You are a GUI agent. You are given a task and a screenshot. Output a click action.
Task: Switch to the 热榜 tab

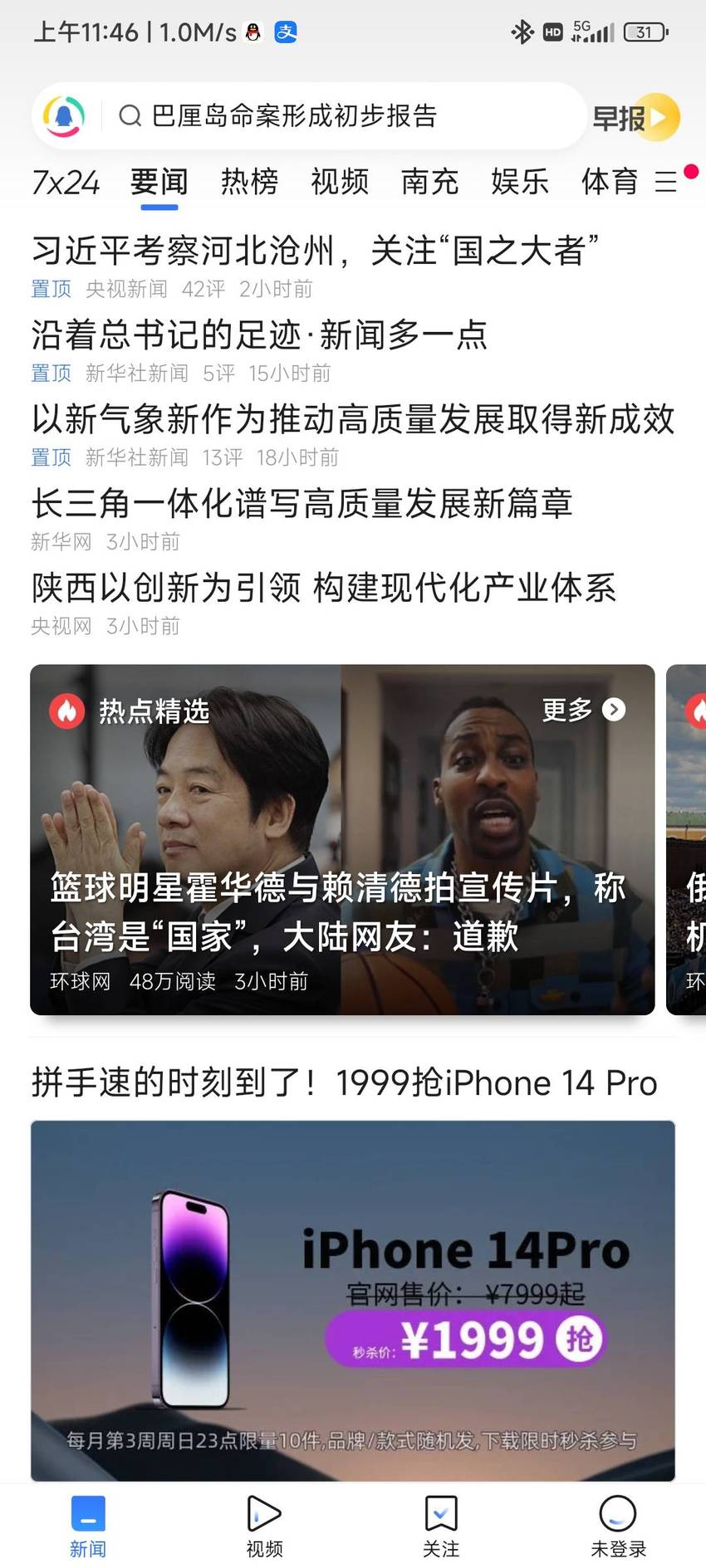249,181
